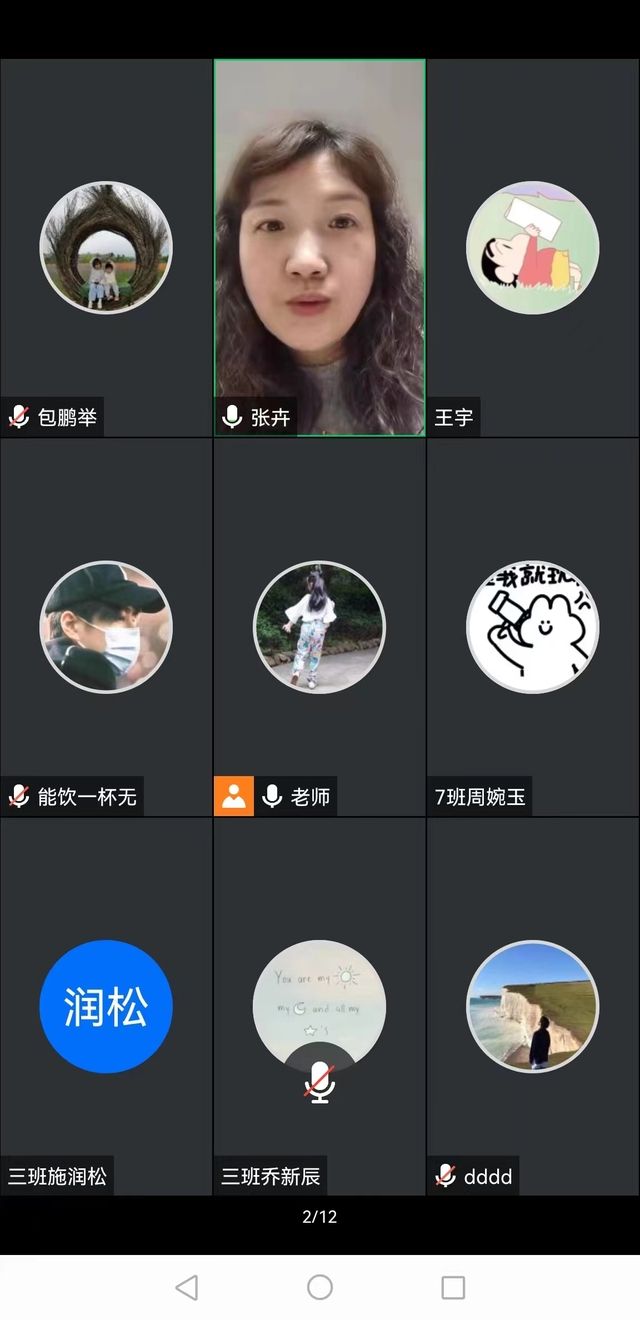Viewport: 640px width, 1320px height.
Task: Tap the 三班施润松 participant tile
Action: tap(106, 1006)
